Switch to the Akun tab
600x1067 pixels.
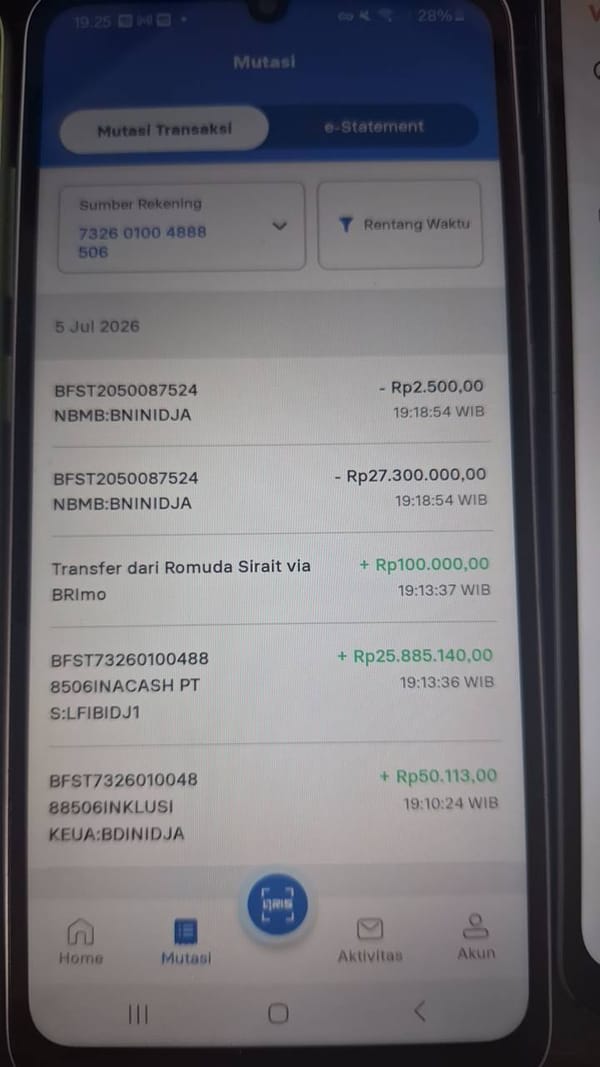[x=476, y=936]
